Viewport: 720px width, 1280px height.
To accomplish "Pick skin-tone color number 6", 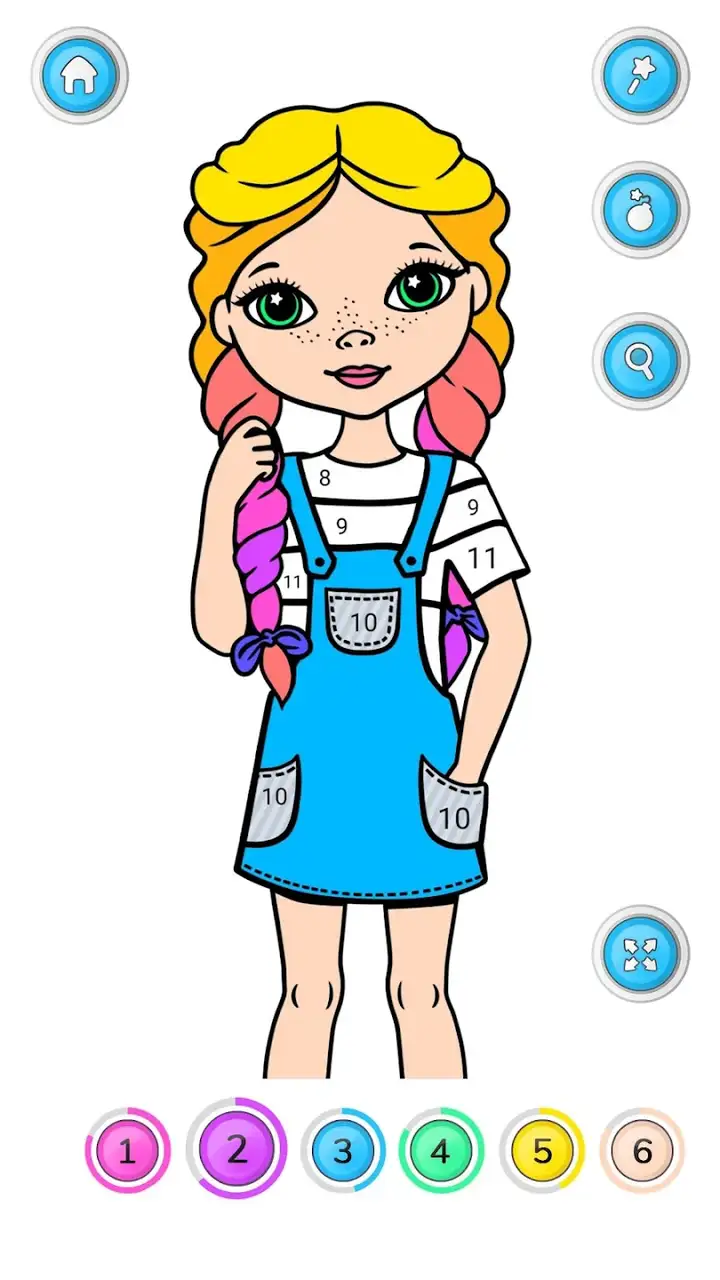I will [642, 1151].
